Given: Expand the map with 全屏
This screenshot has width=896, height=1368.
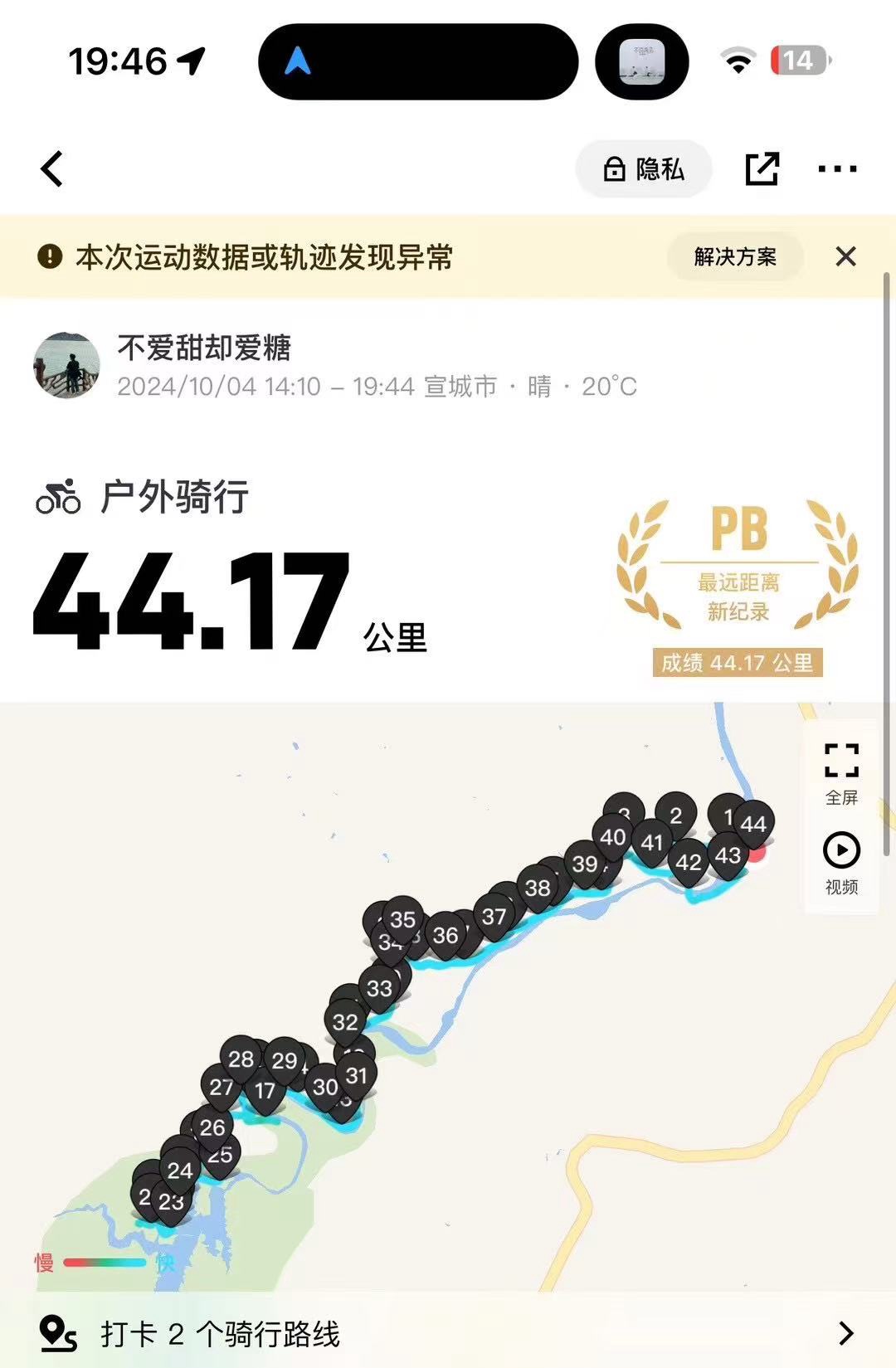Looking at the screenshot, I should tap(841, 773).
